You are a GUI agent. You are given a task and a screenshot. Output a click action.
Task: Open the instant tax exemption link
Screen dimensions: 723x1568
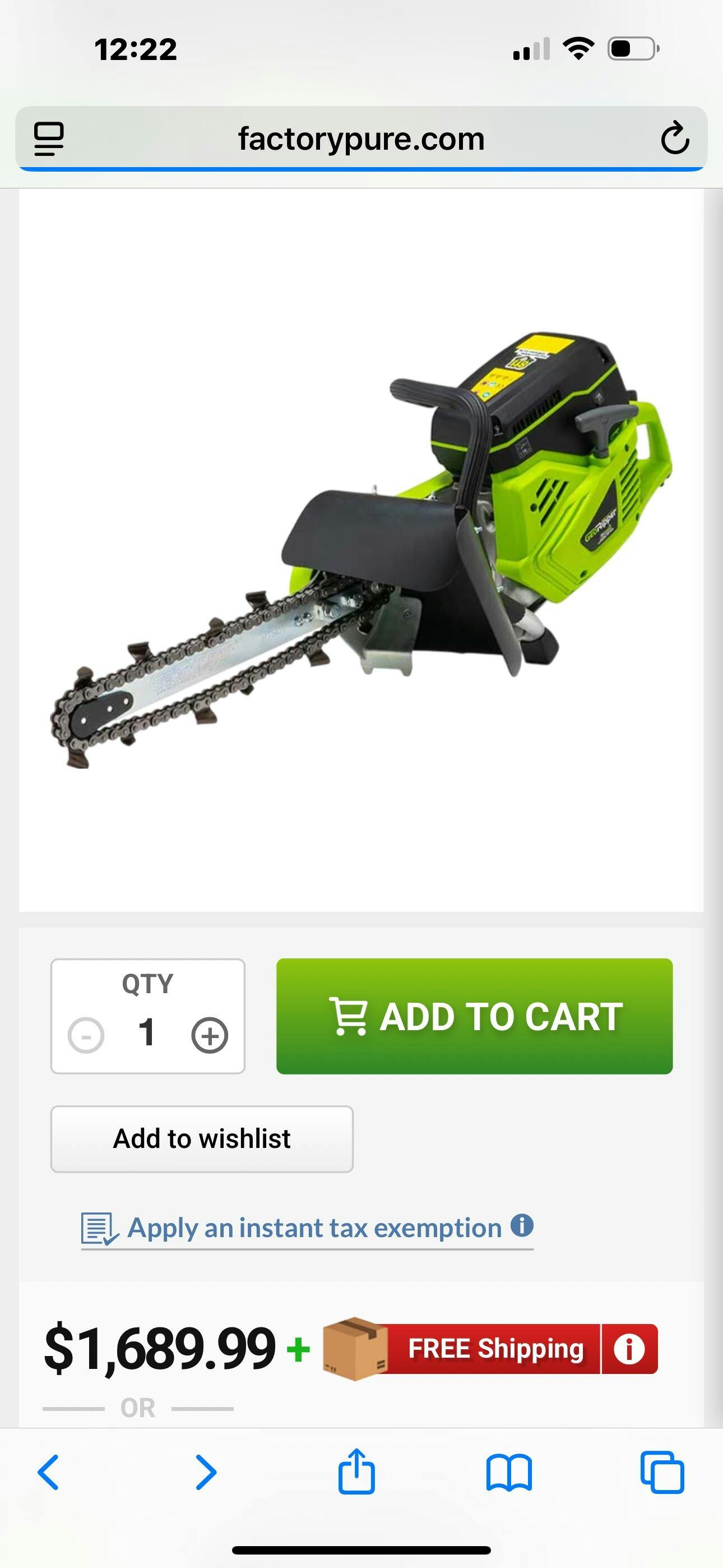314,1228
